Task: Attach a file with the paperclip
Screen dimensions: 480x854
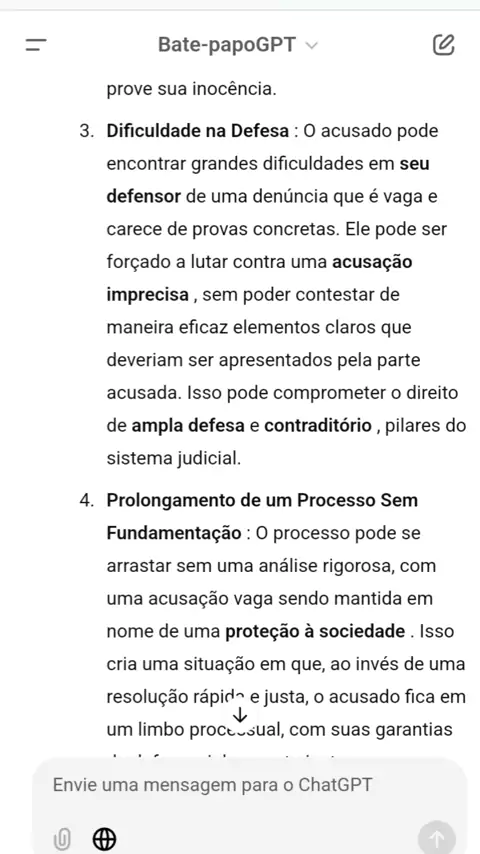Action: [x=62, y=839]
